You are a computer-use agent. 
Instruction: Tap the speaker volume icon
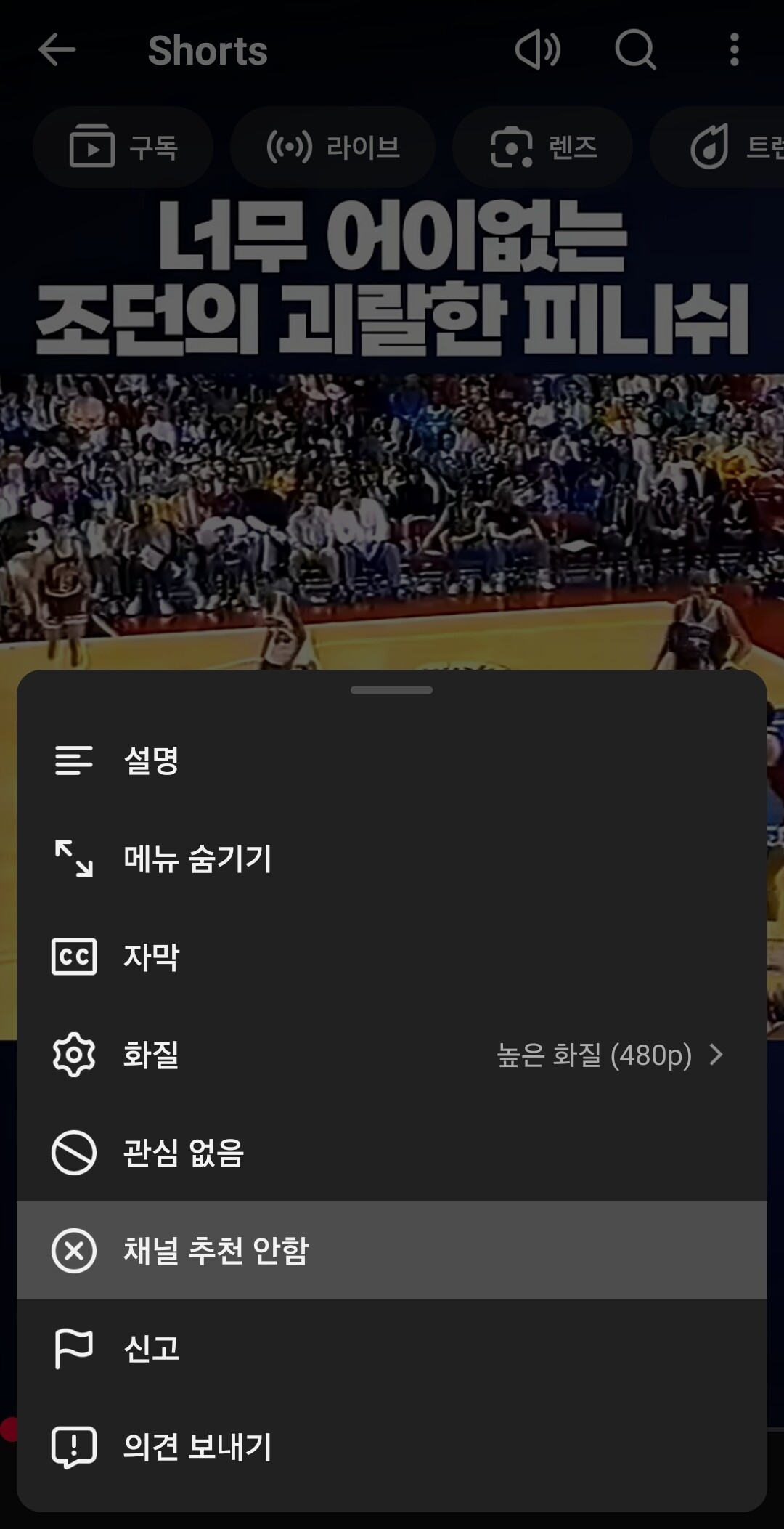(538, 50)
